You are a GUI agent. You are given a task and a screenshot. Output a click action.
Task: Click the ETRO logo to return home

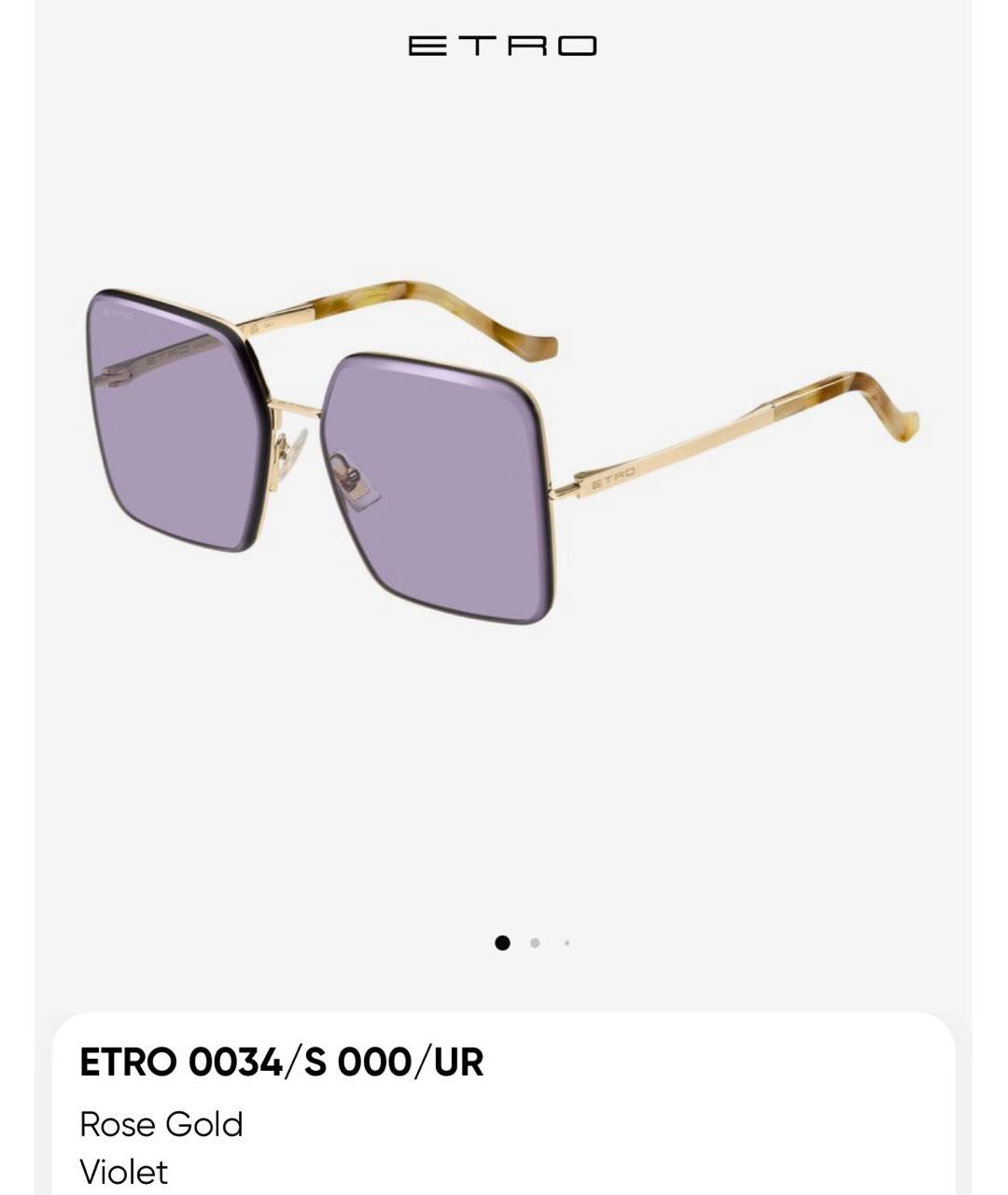click(504, 45)
